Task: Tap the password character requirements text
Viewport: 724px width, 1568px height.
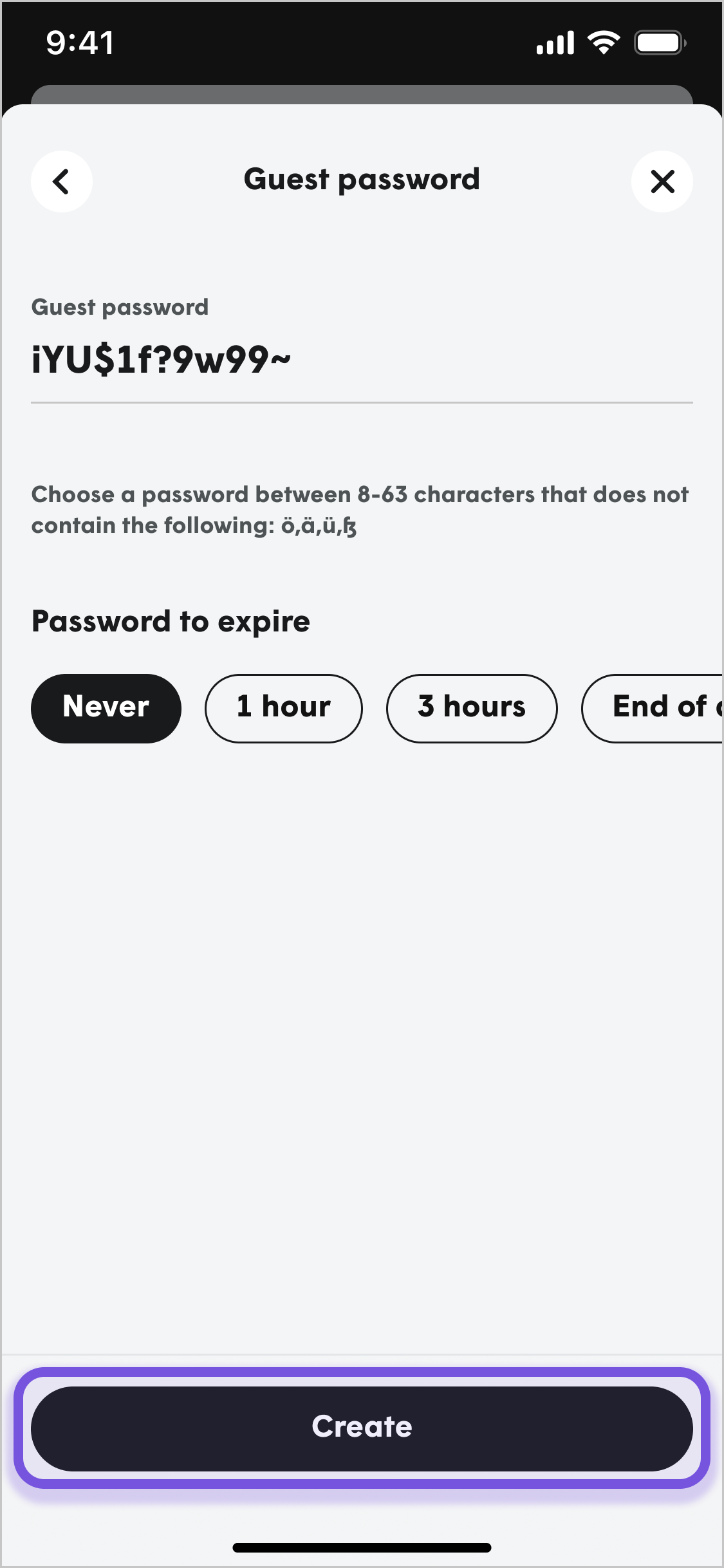Action: [360, 509]
